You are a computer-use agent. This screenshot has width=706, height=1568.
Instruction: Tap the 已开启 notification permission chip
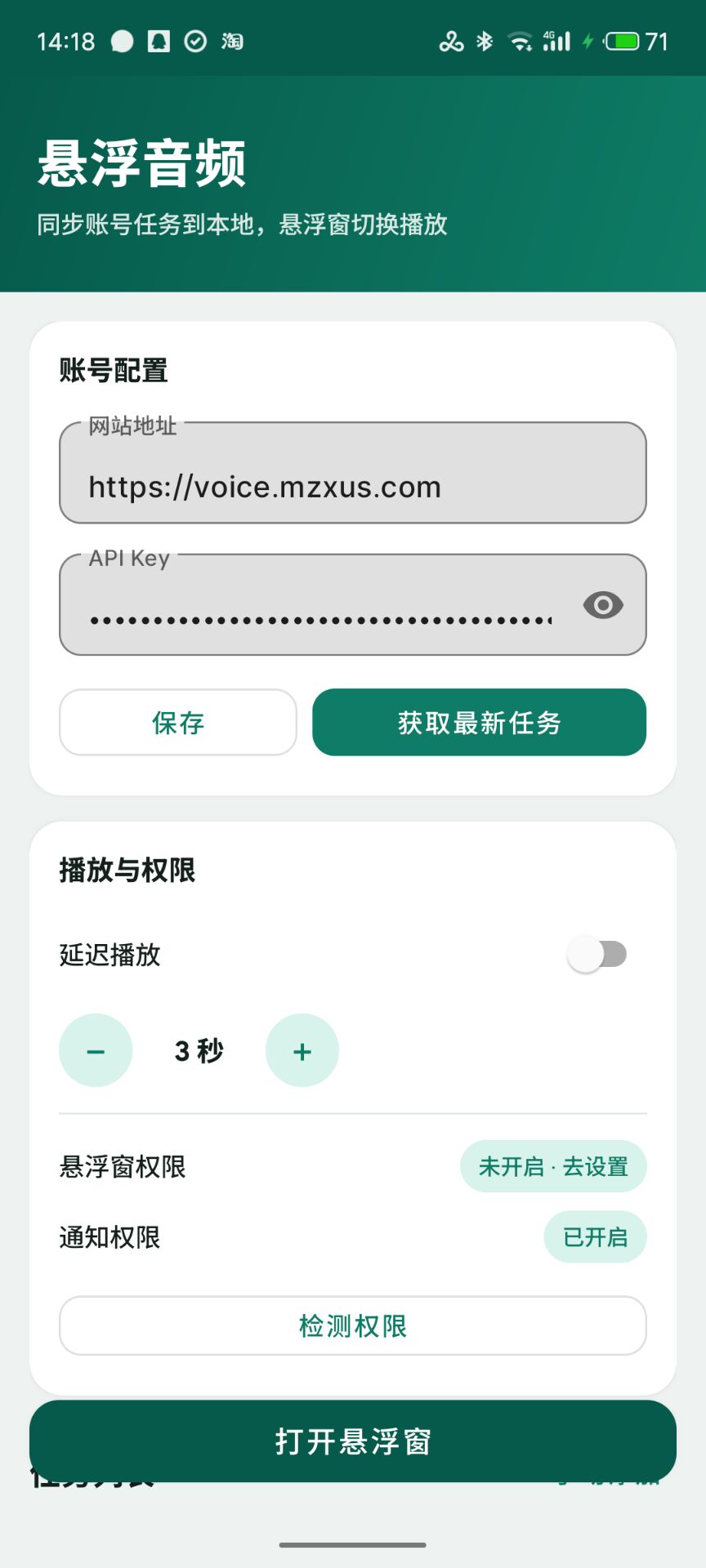point(596,1237)
